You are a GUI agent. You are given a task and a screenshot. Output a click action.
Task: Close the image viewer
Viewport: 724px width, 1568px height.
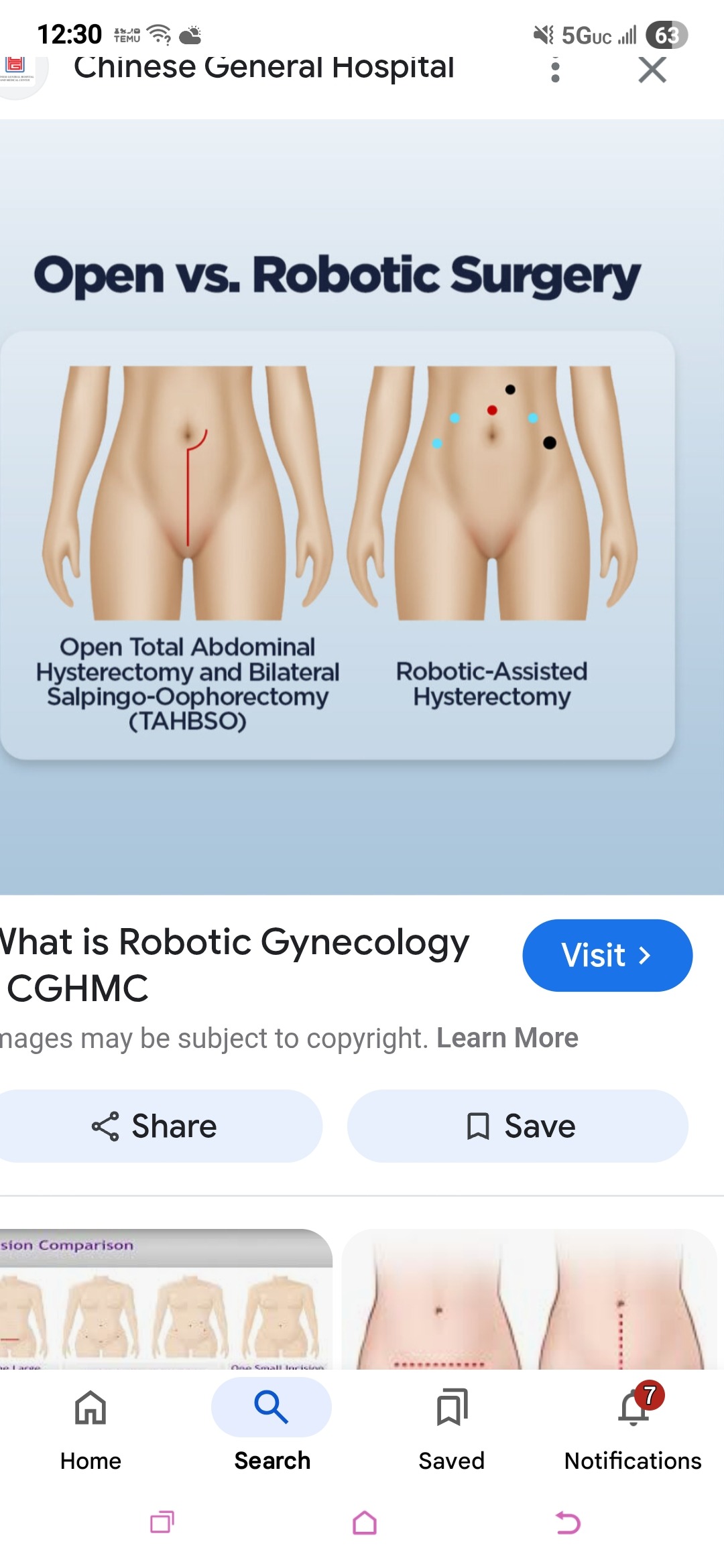(x=652, y=70)
